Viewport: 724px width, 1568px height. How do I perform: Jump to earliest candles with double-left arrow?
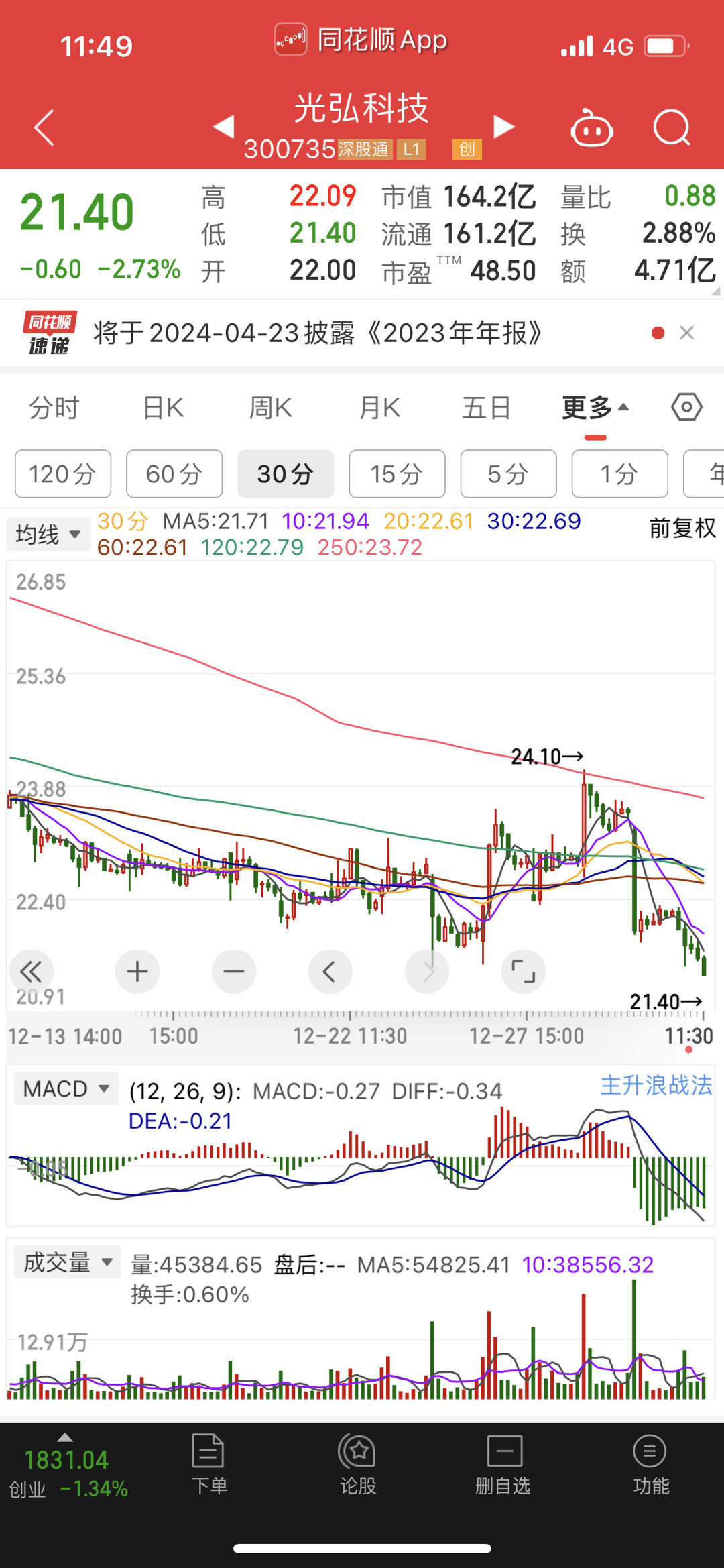click(31, 971)
